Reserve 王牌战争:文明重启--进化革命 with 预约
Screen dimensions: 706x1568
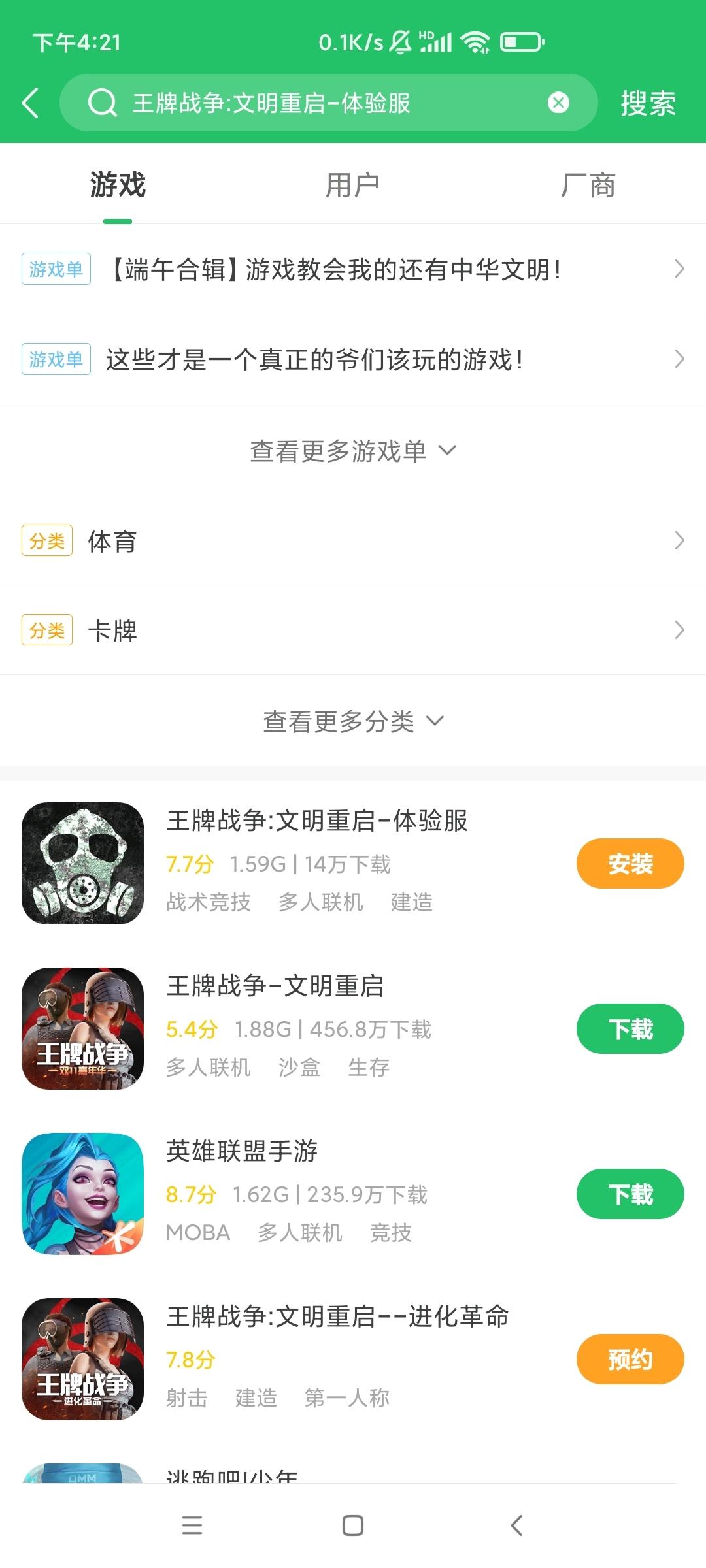tap(630, 1359)
